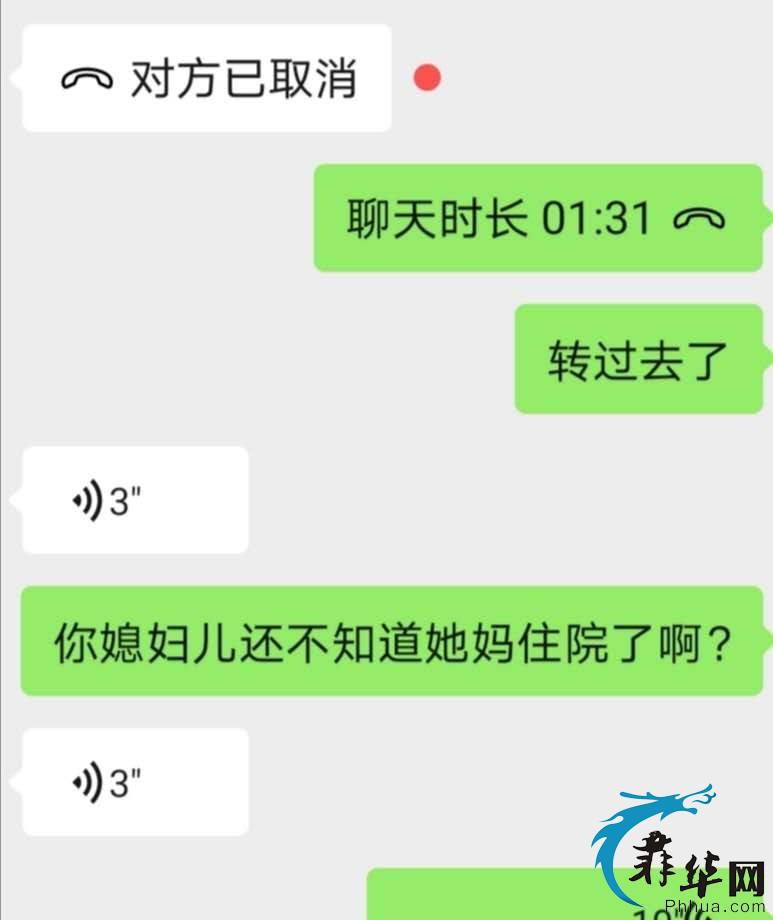Play the 3" voice message after 转过去了
The width and height of the screenshot is (773, 920).
tap(134, 500)
